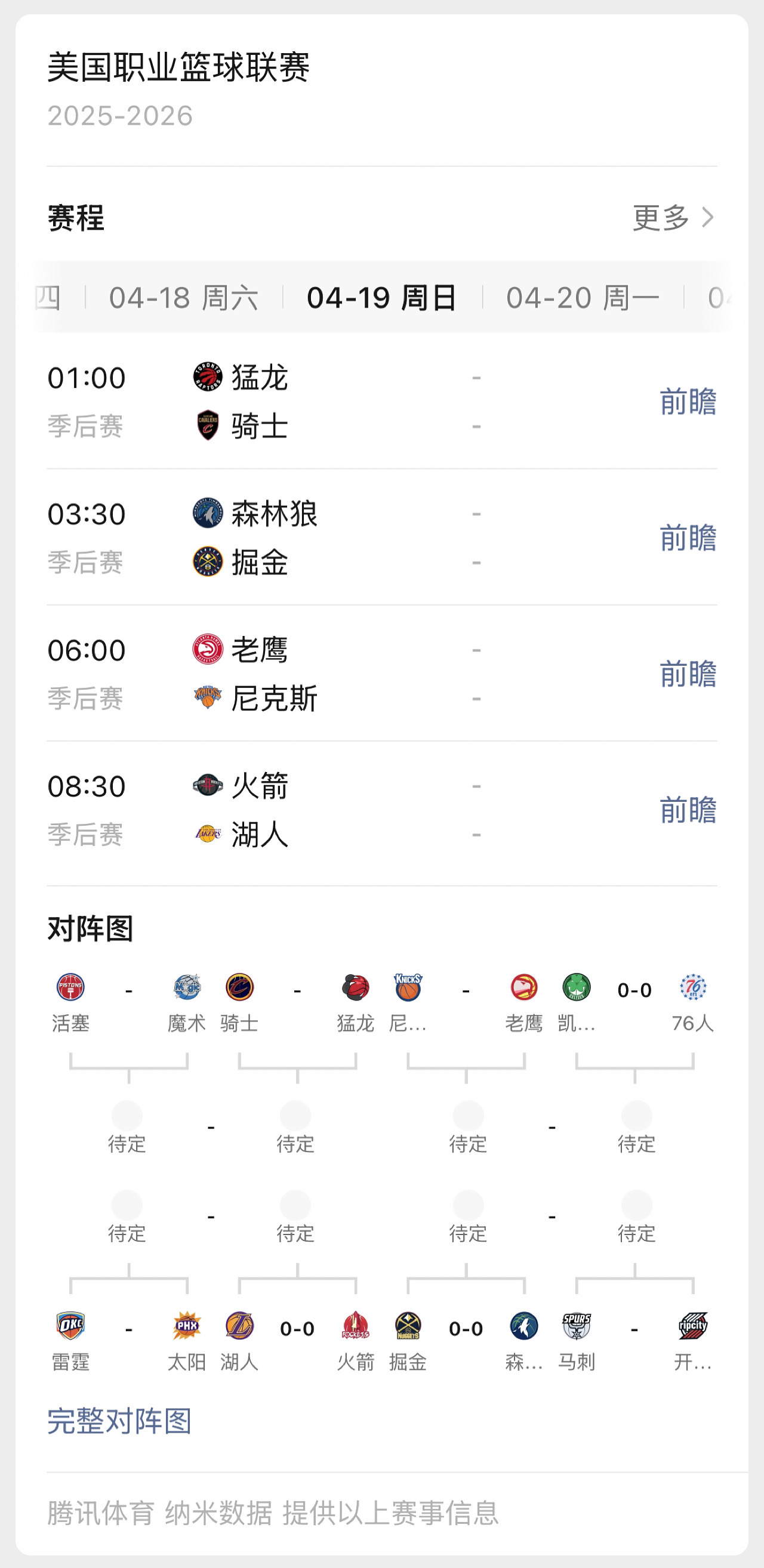Open 前瞻 for 猛龙 vs 骑士
The image size is (764, 1568).
688,402
